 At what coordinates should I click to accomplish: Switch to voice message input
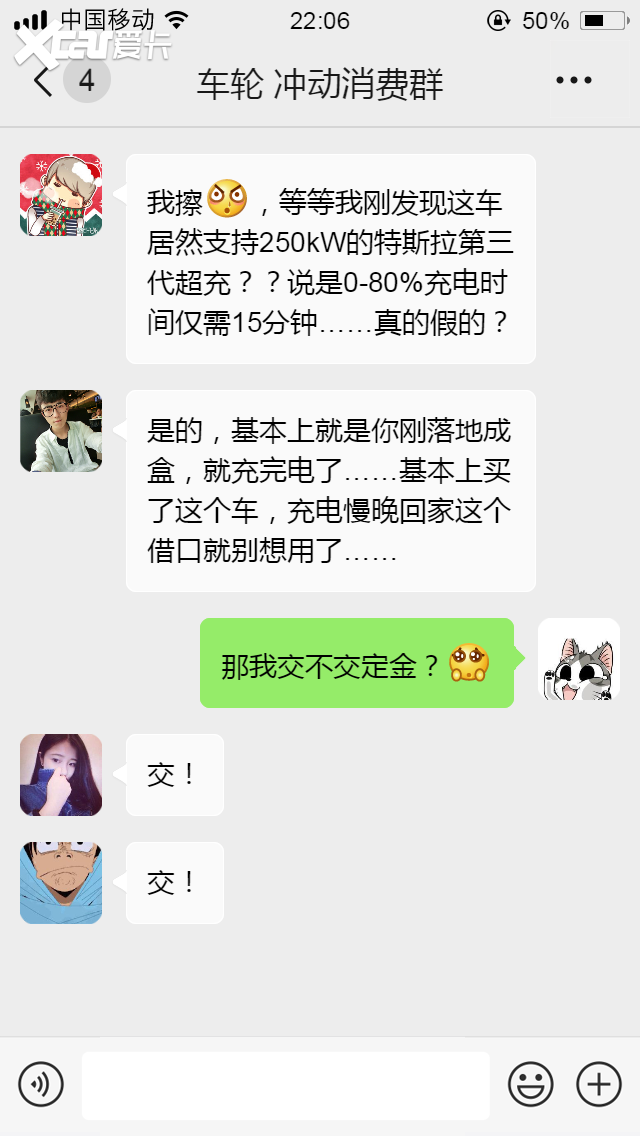[x=41, y=1084]
